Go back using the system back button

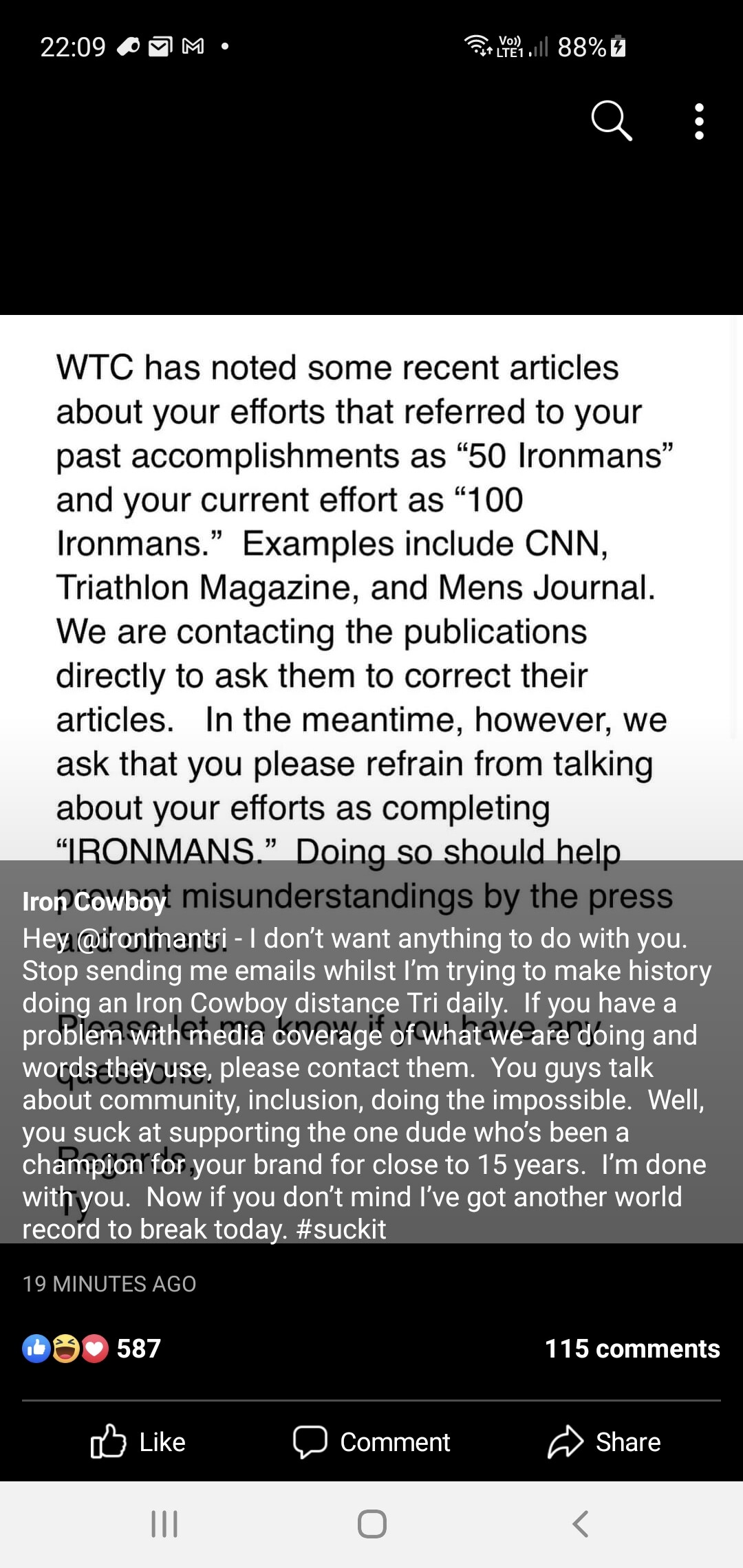click(580, 1524)
